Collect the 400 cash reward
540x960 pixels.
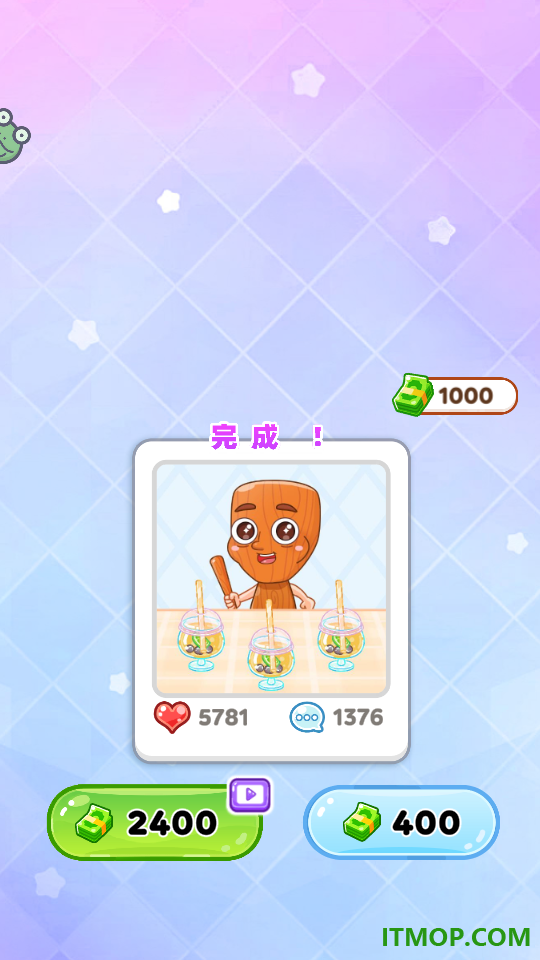pyautogui.click(x=402, y=822)
